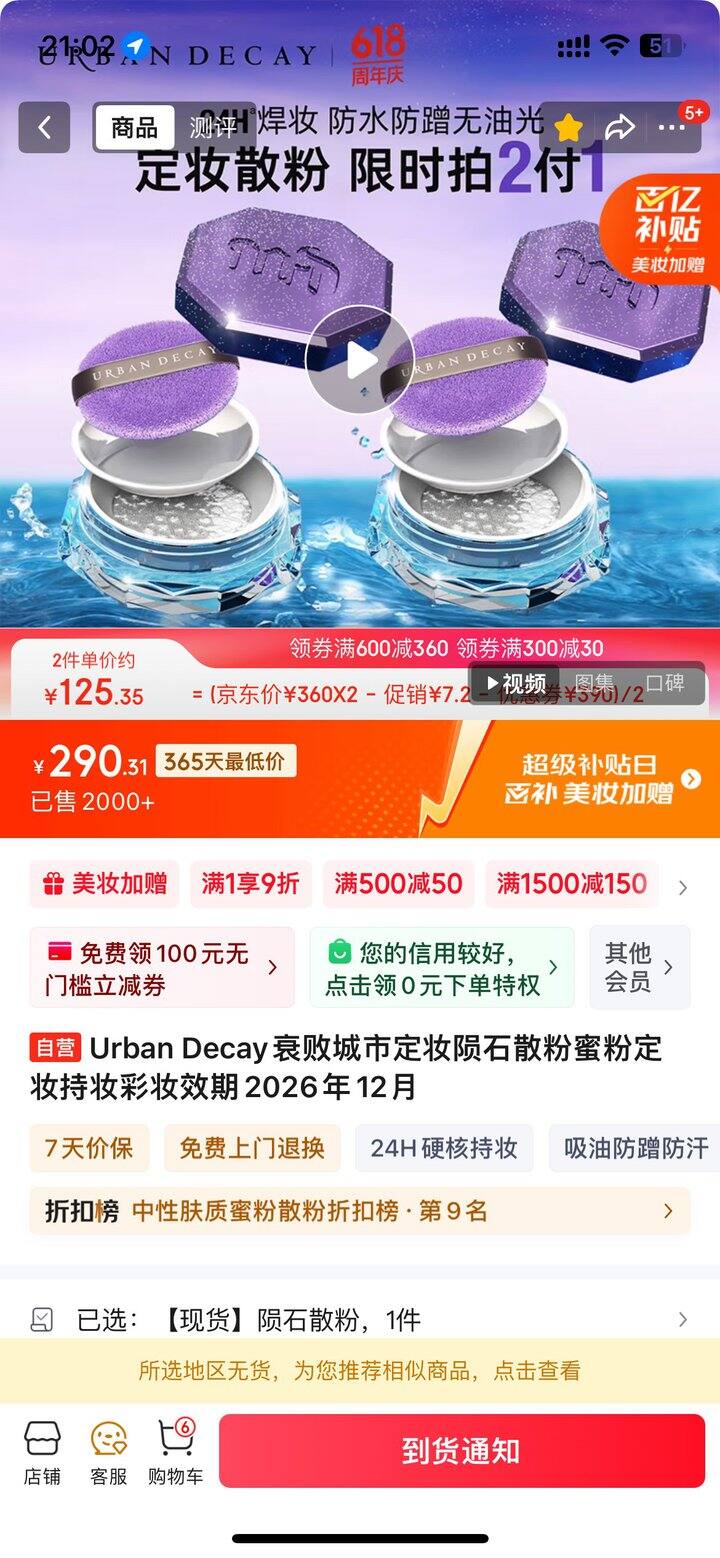Image resolution: width=720 pixels, height=1558 pixels.
Task: Tap the 美妆加赠 promotion chip
Action: click(x=105, y=884)
